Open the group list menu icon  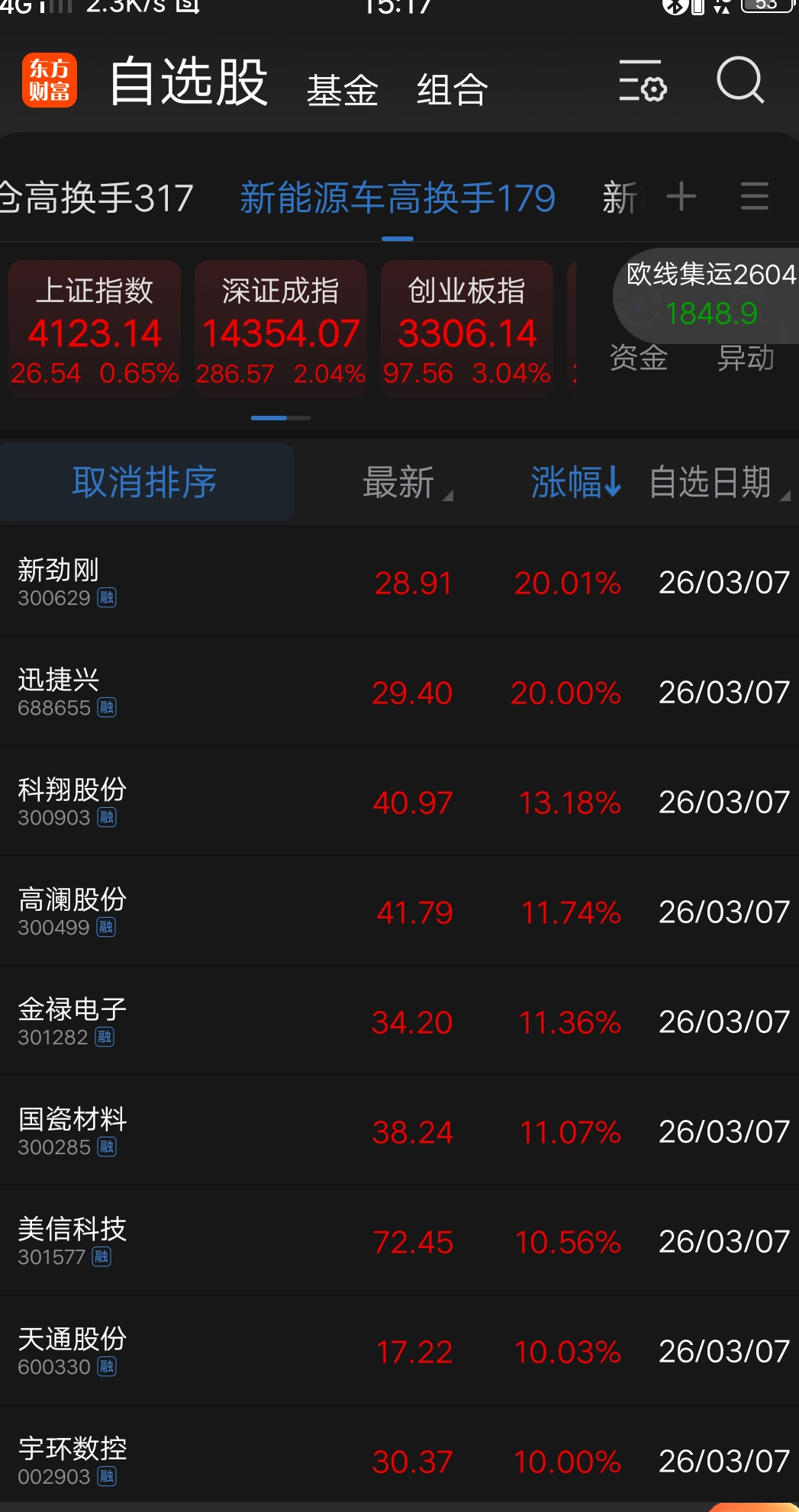[754, 197]
